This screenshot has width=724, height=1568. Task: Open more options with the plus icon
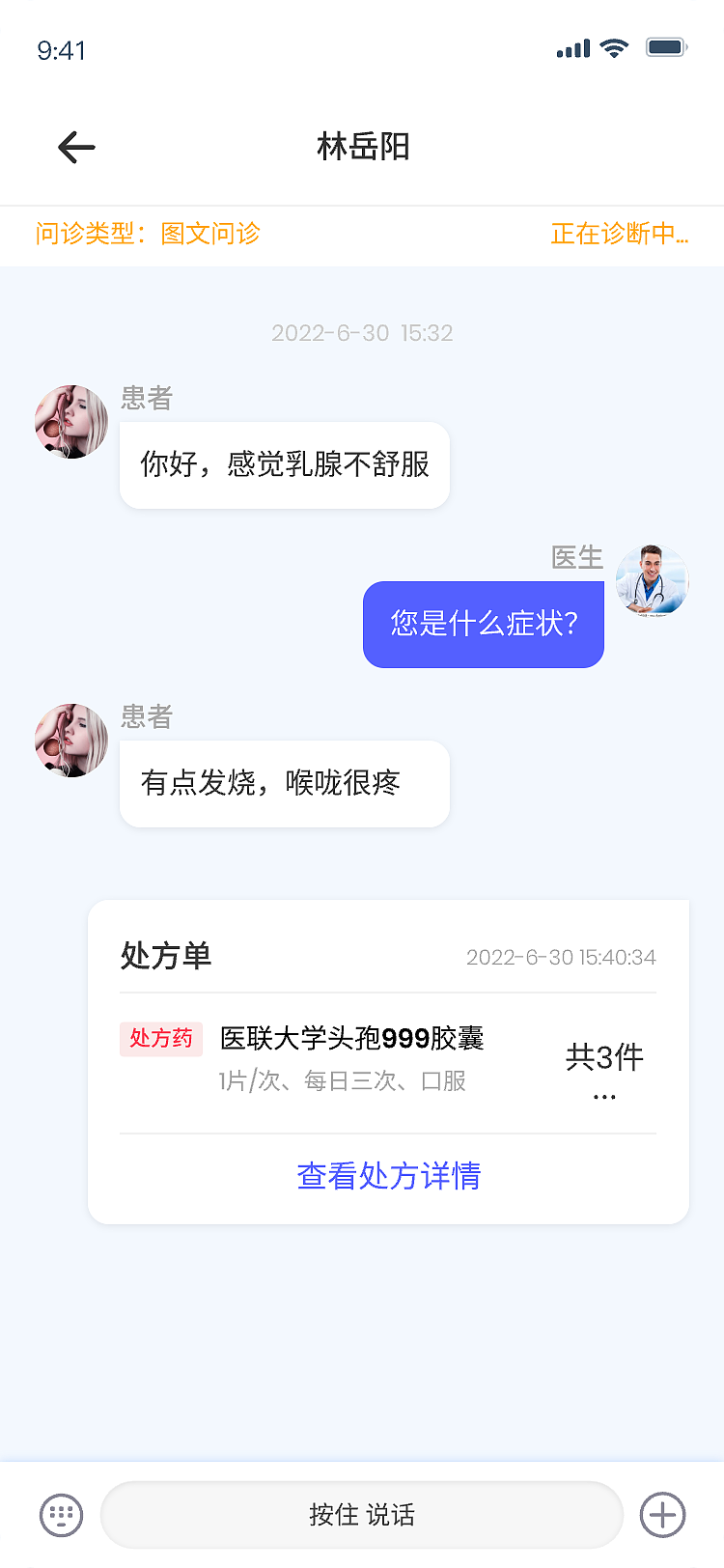662,1515
